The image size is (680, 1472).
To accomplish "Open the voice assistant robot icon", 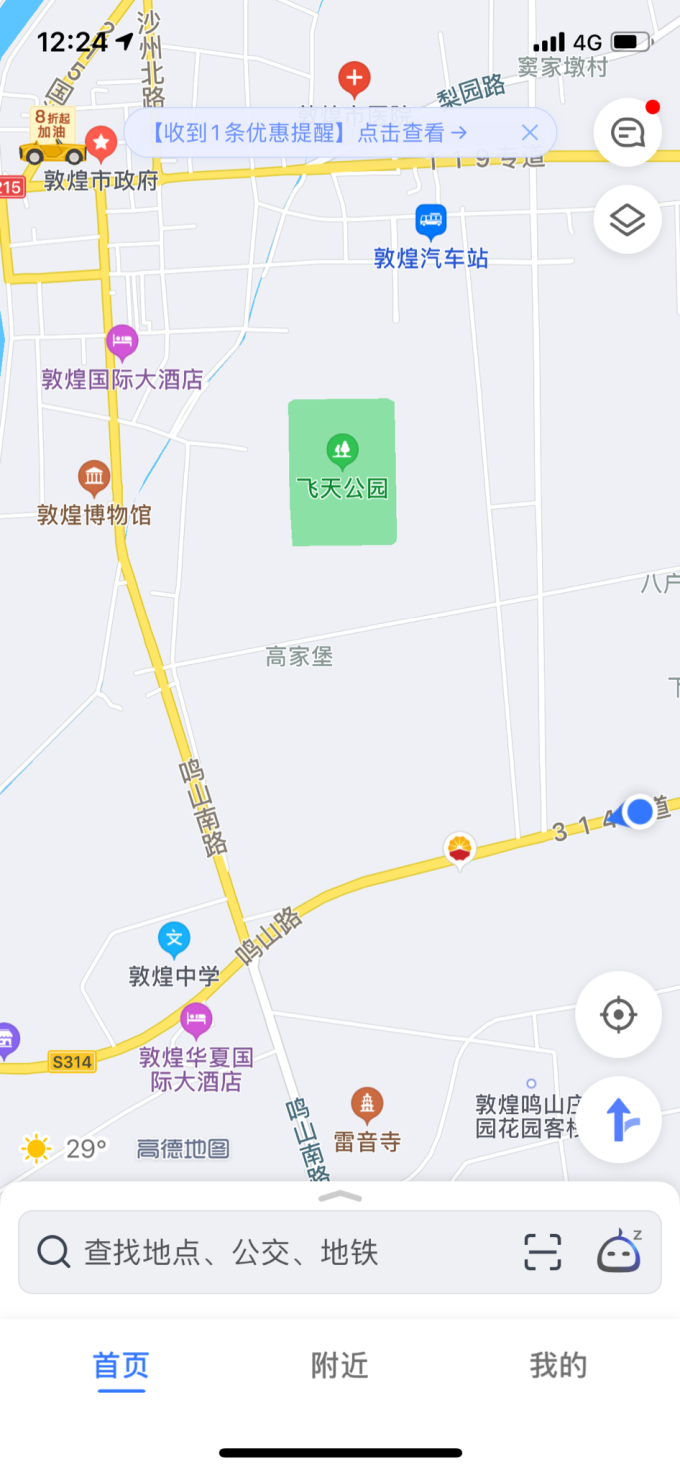I will coord(619,1251).
